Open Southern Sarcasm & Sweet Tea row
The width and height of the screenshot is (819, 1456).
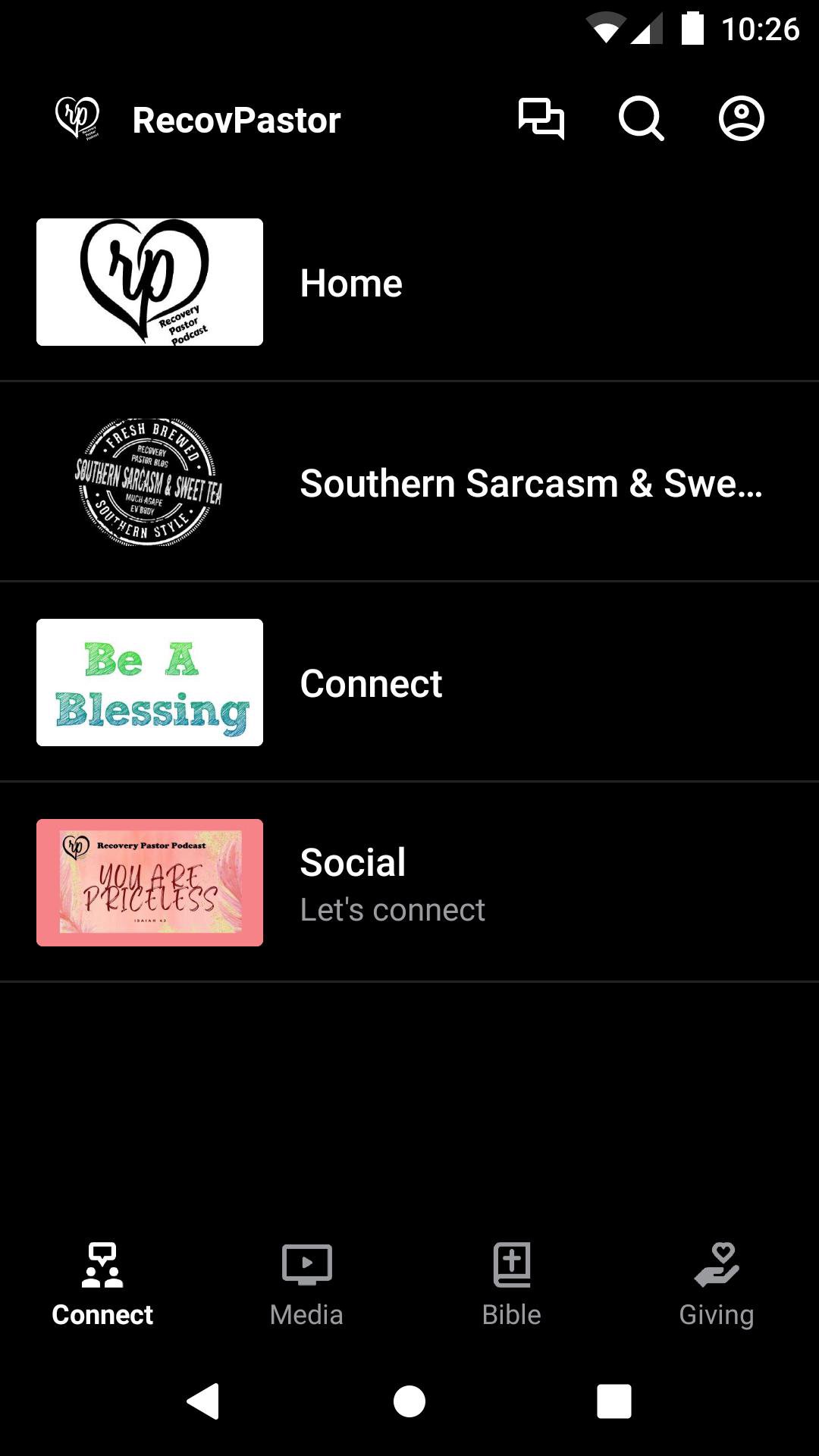409,483
